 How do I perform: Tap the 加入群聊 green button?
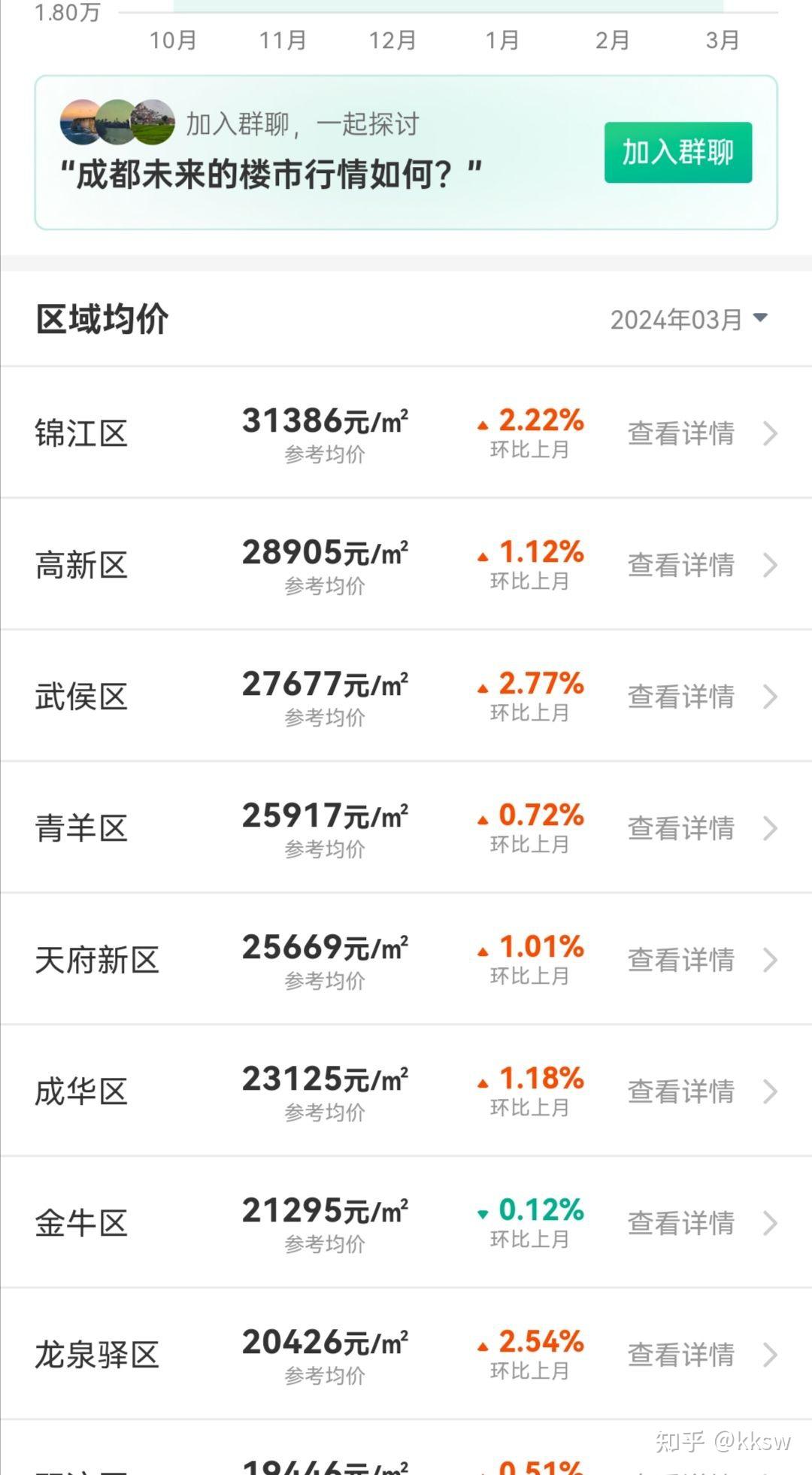point(677,152)
